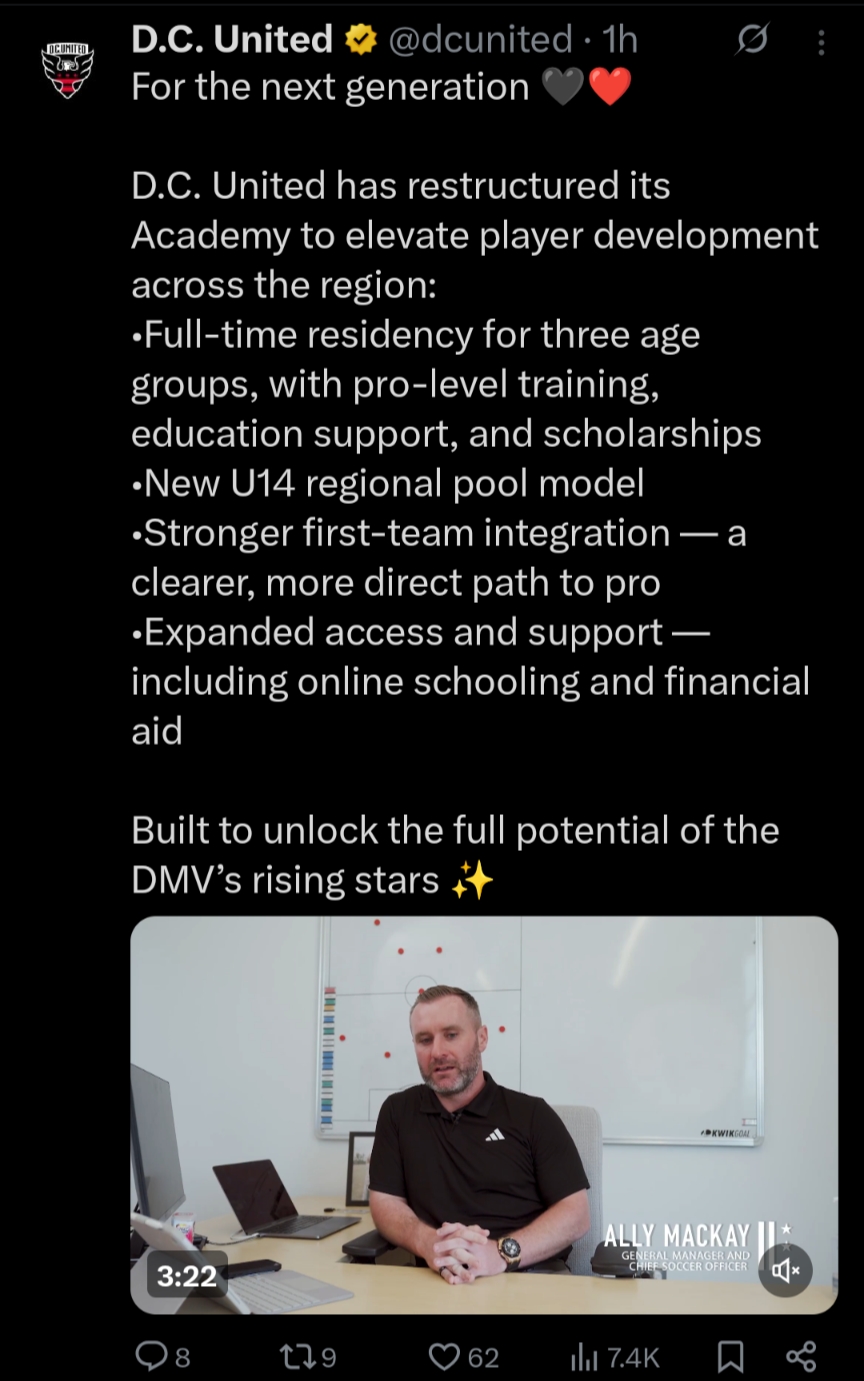
Task: Bookmark this D.C. United post
Action: pos(731,1356)
